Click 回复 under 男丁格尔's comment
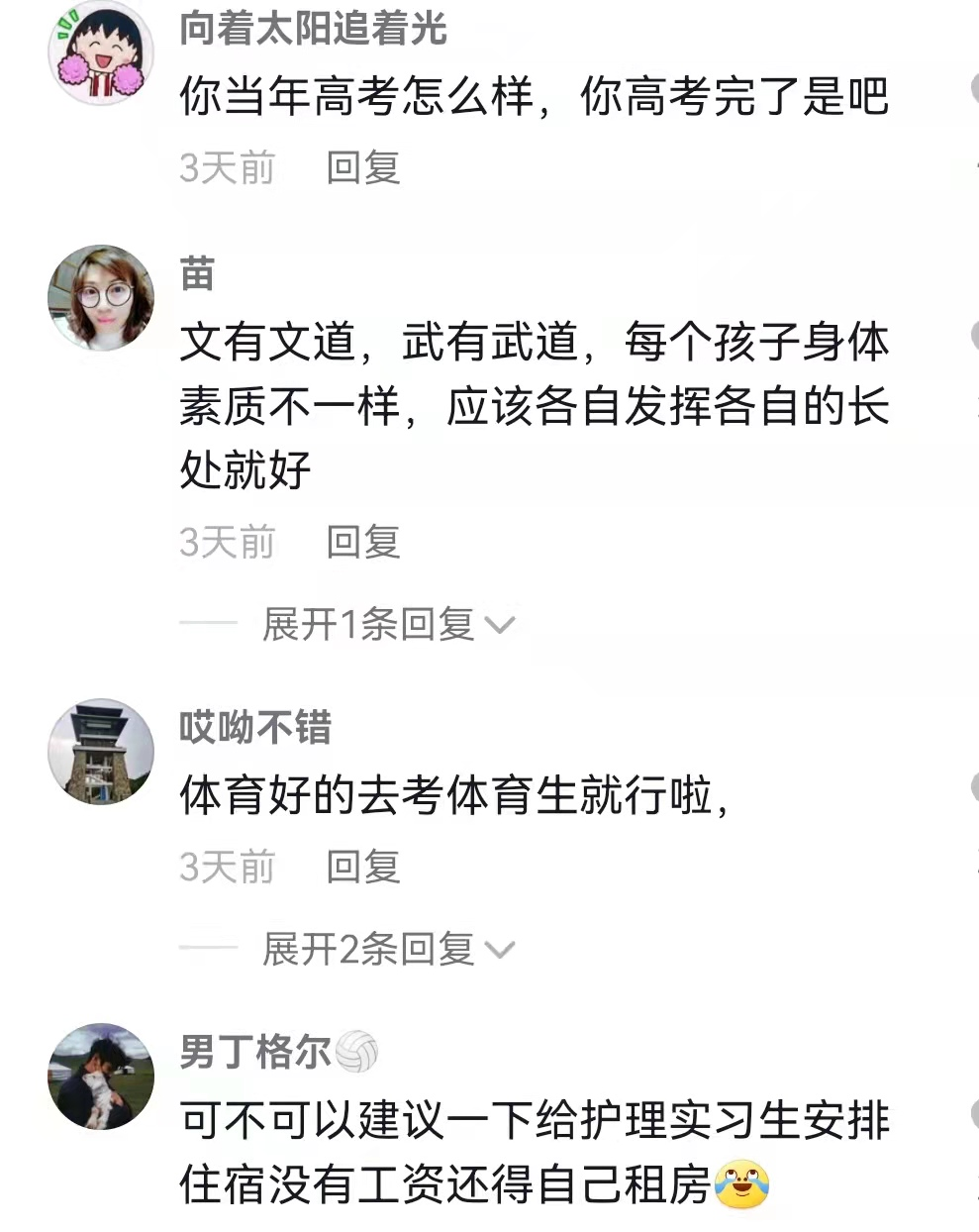Image resolution: width=979 pixels, height=1232 pixels. (362, 1228)
